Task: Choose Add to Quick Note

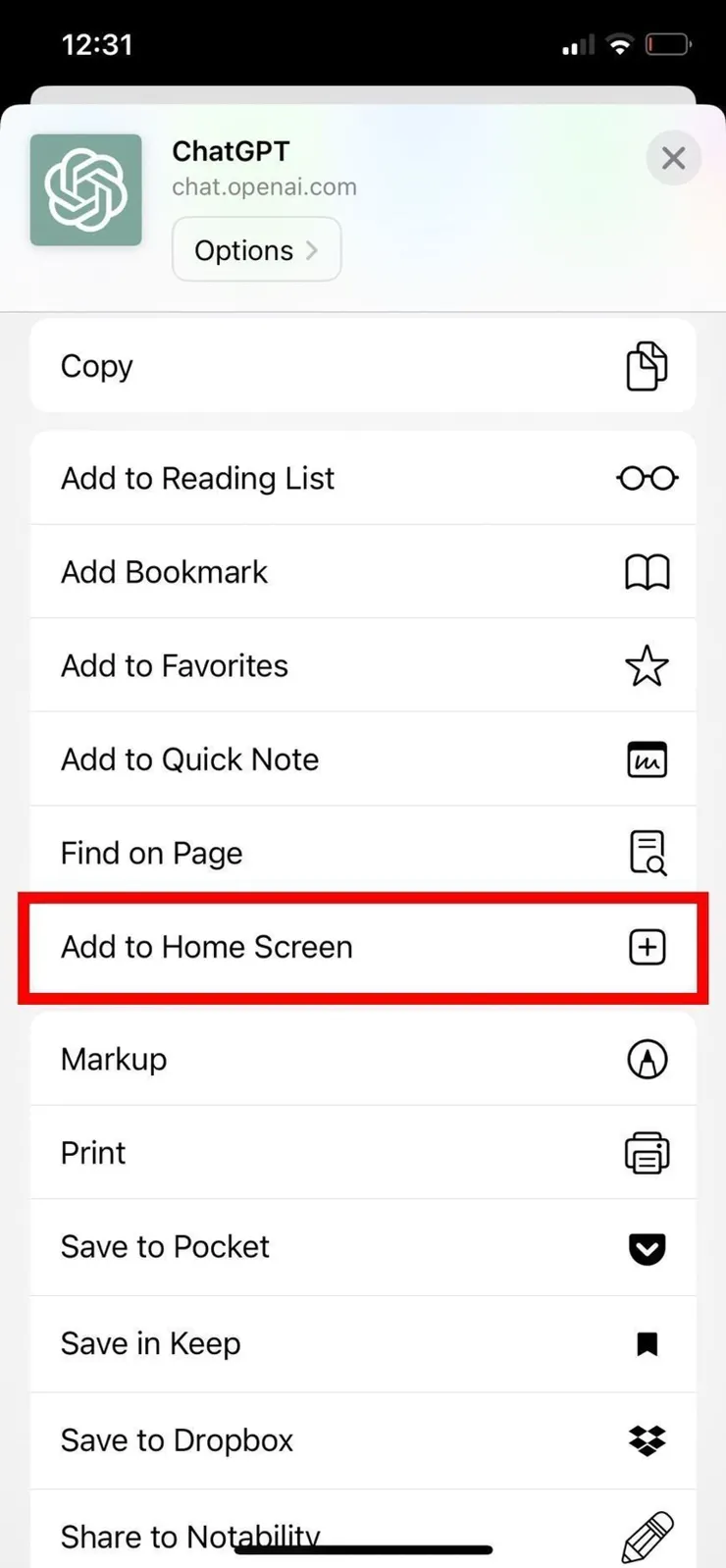Action: [363, 758]
